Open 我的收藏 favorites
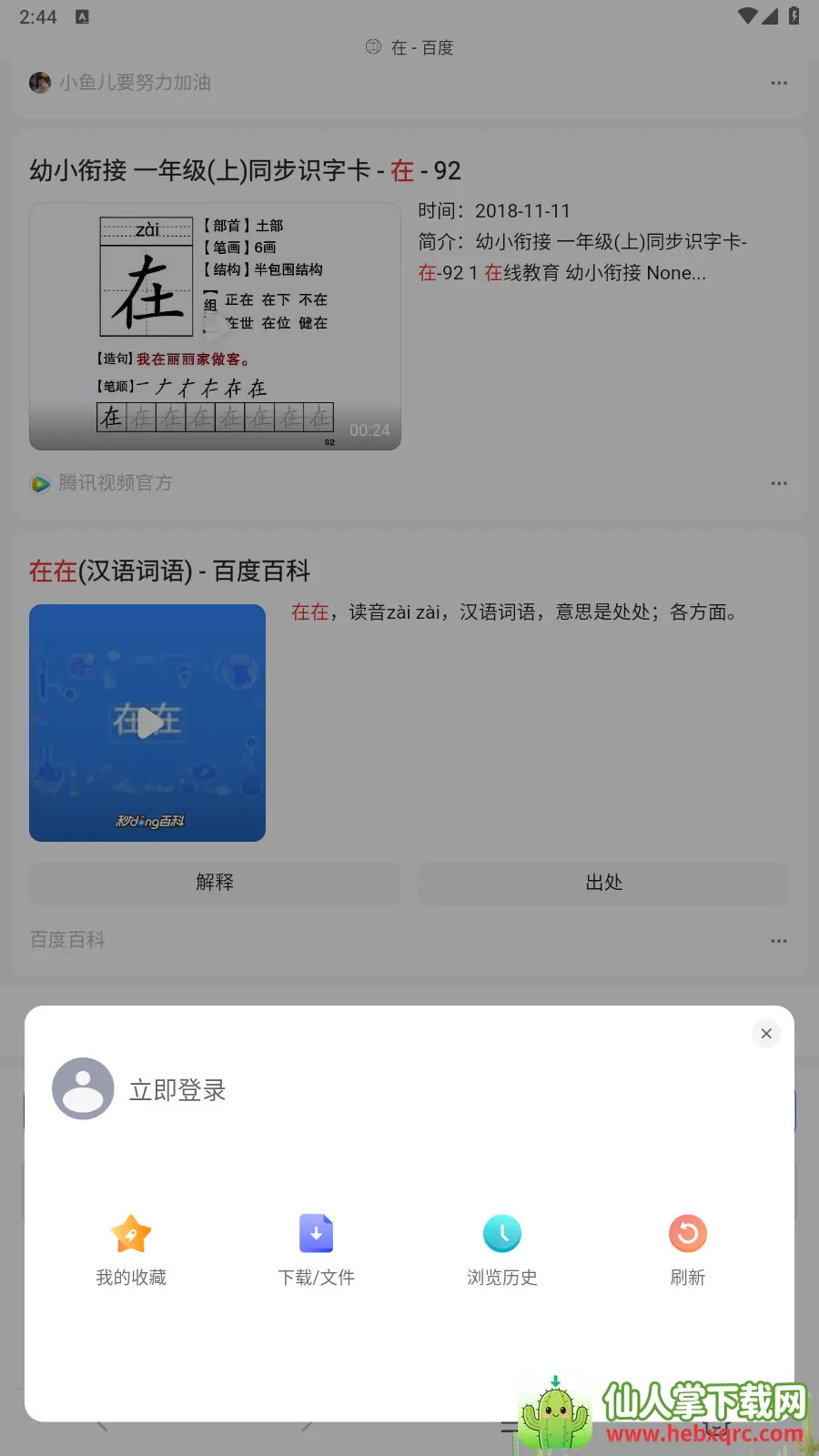Image resolution: width=819 pixels, height=1456 pixels. point(131,1250)
